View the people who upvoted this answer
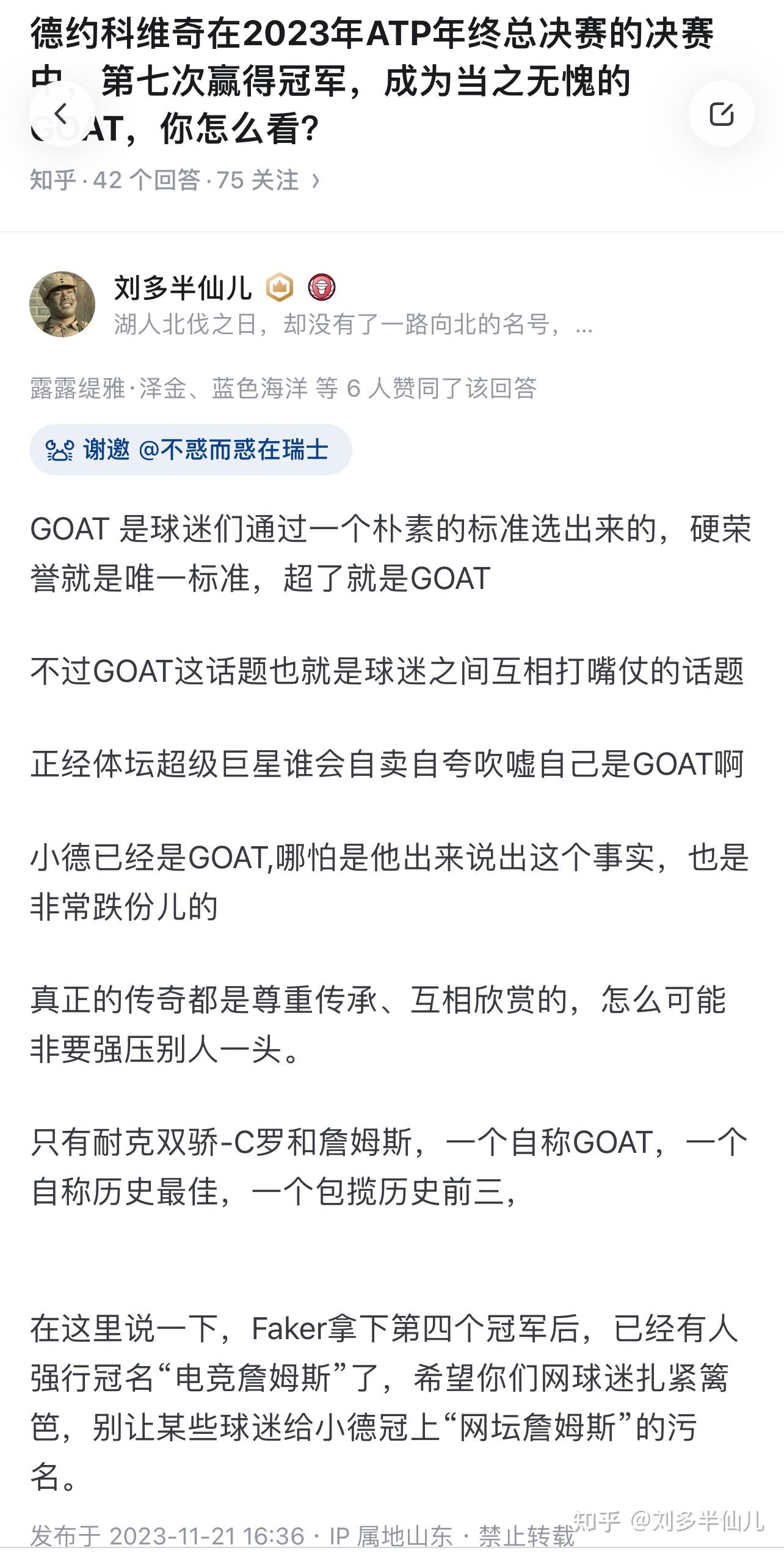This screenshot has height=1553, width=784. [x=283, y=389]
